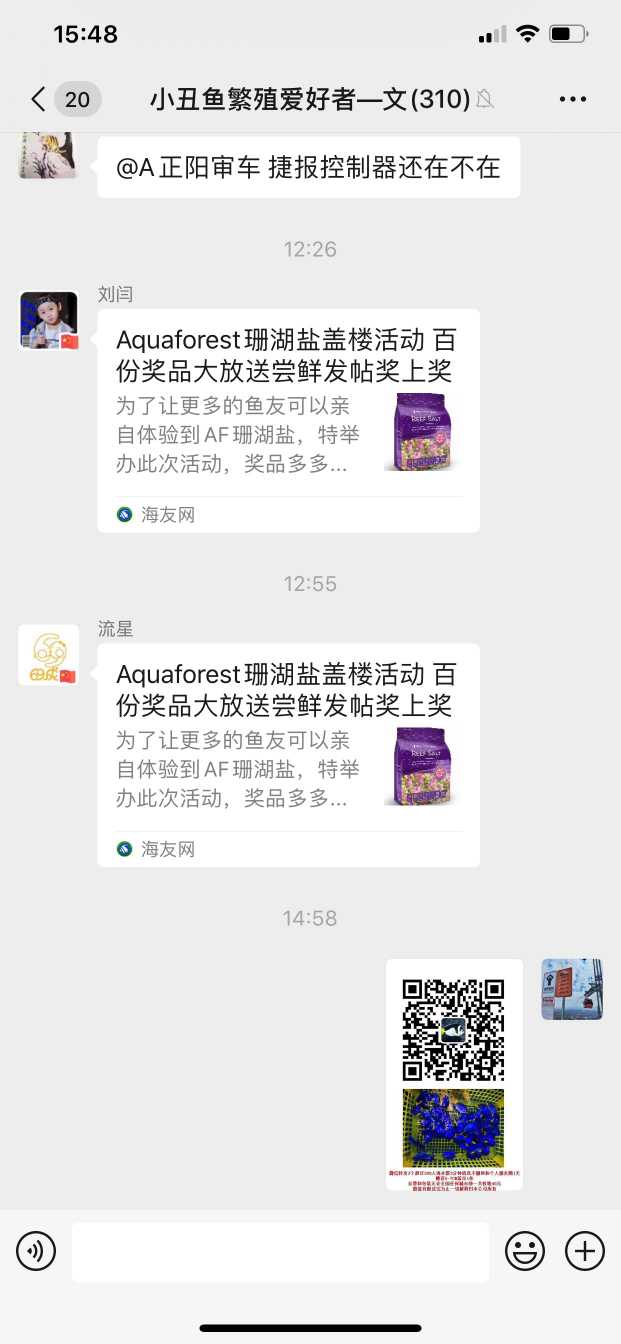Open 刘闫's shared Aquaforest link card

288,420
